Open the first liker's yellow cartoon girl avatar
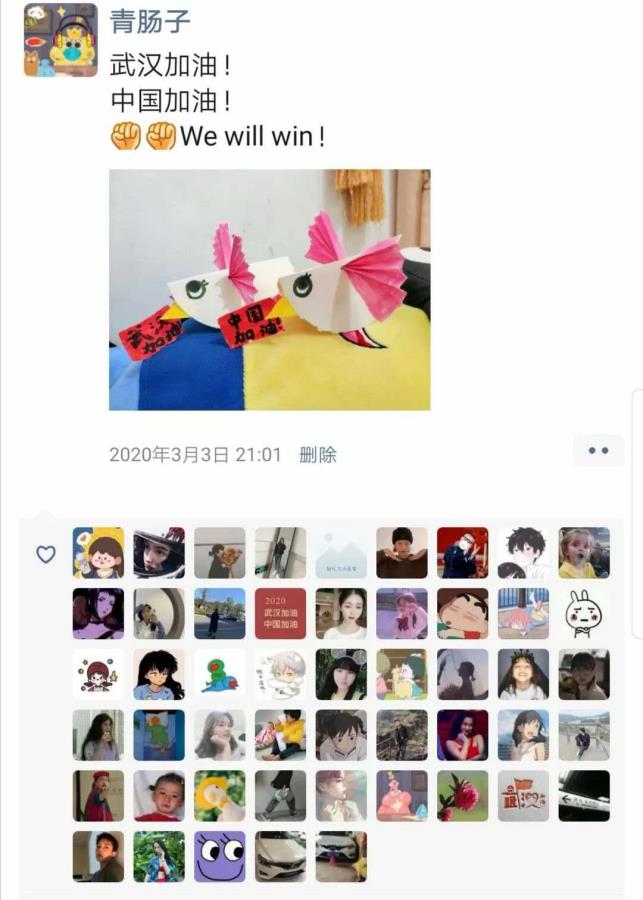Image resolution: width=643 pixels, height=900 pixels. coord(98,552)
